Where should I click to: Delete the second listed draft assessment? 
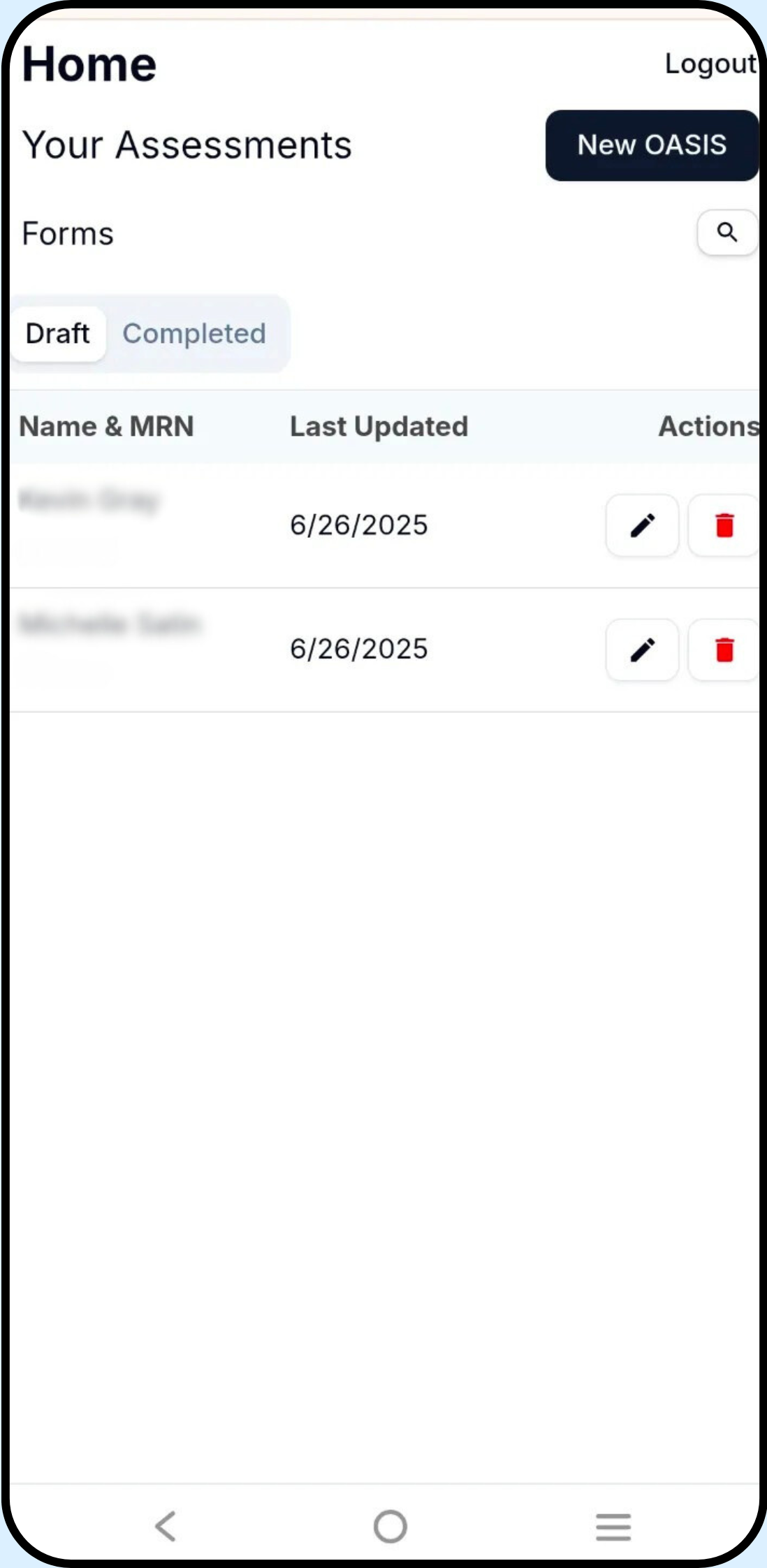click(724, 650)
